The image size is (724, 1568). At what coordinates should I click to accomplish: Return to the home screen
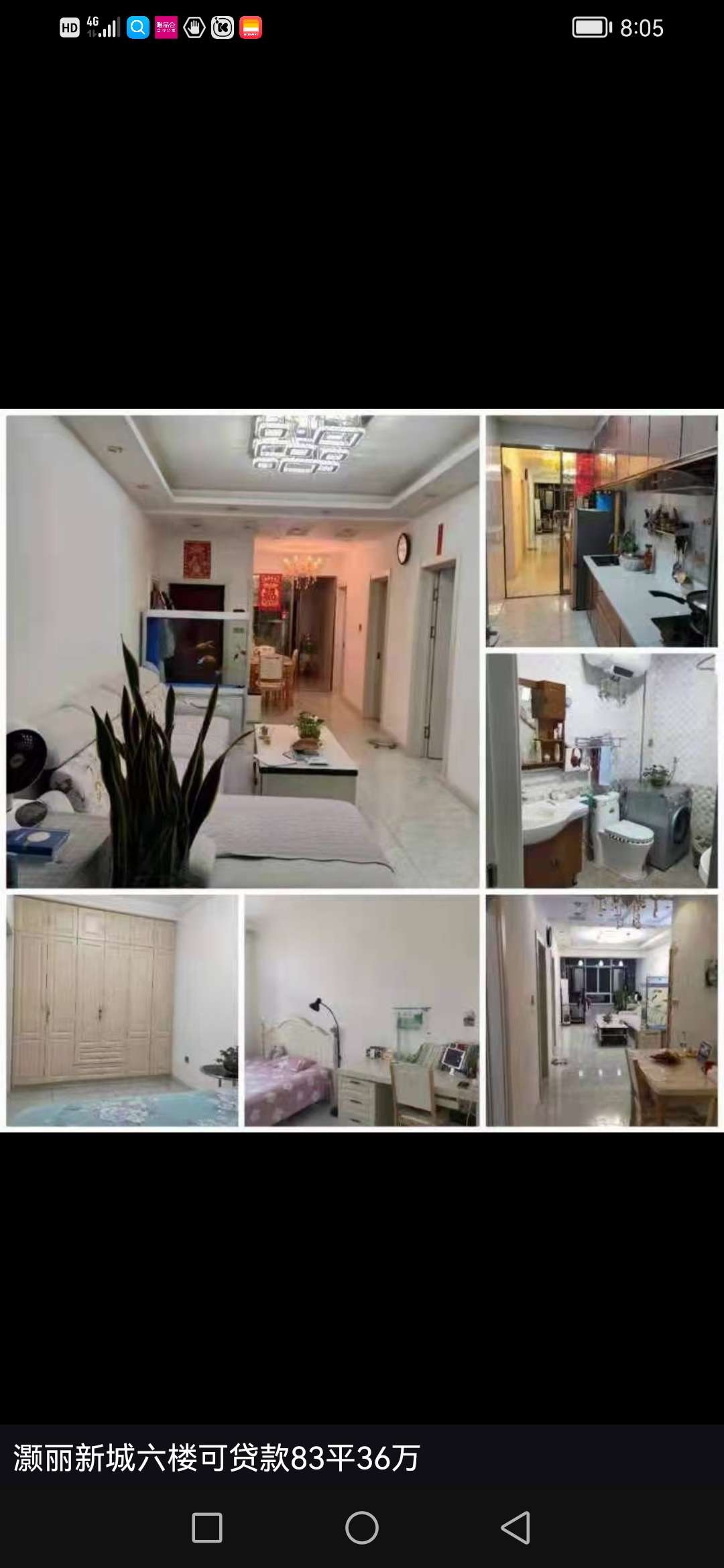362,1528
